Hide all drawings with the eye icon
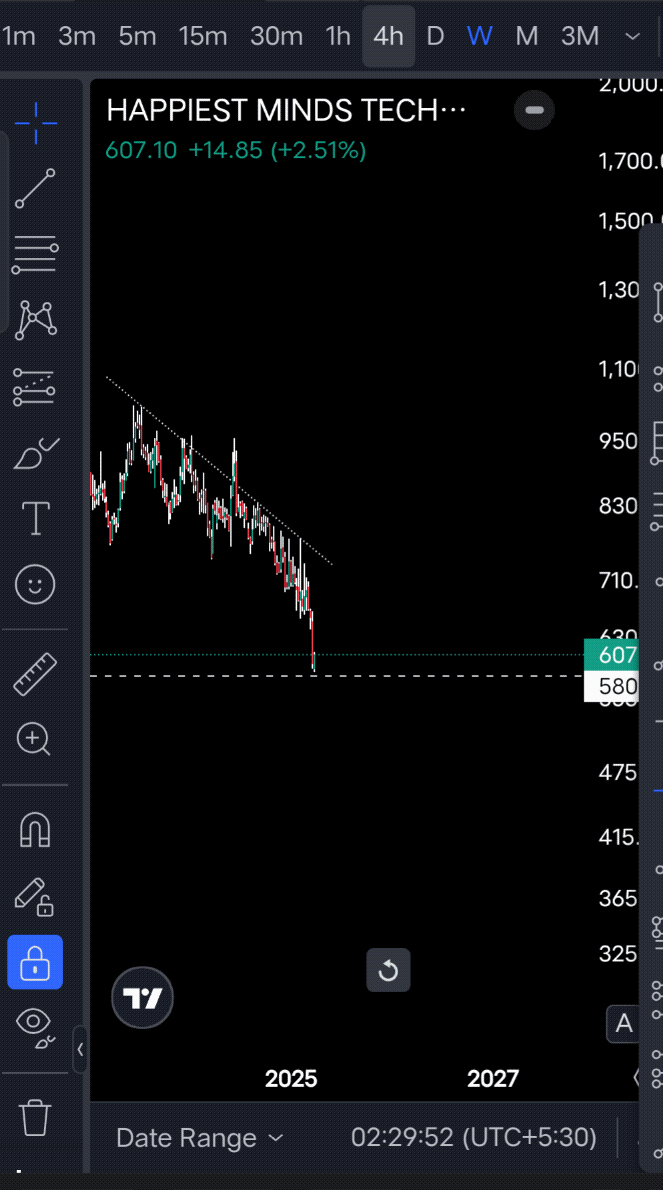 coord(35,1025)
